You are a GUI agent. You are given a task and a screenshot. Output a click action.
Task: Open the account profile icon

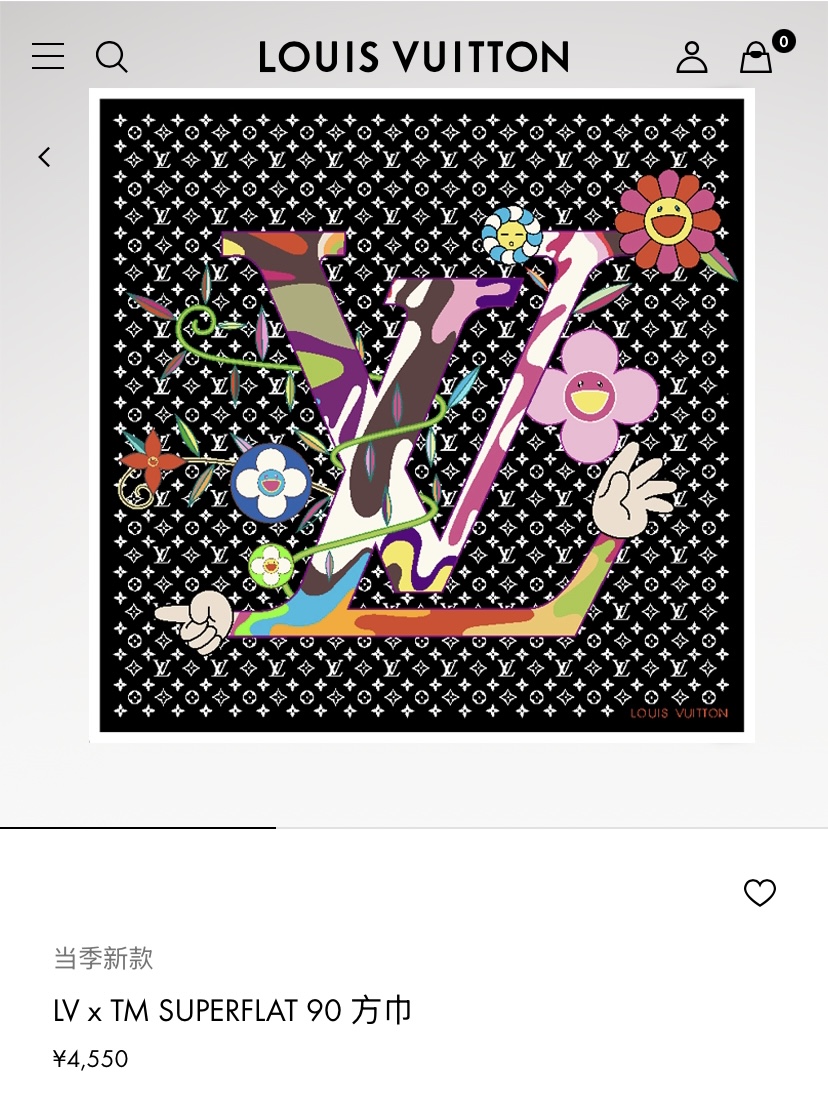tap(691, 57)
